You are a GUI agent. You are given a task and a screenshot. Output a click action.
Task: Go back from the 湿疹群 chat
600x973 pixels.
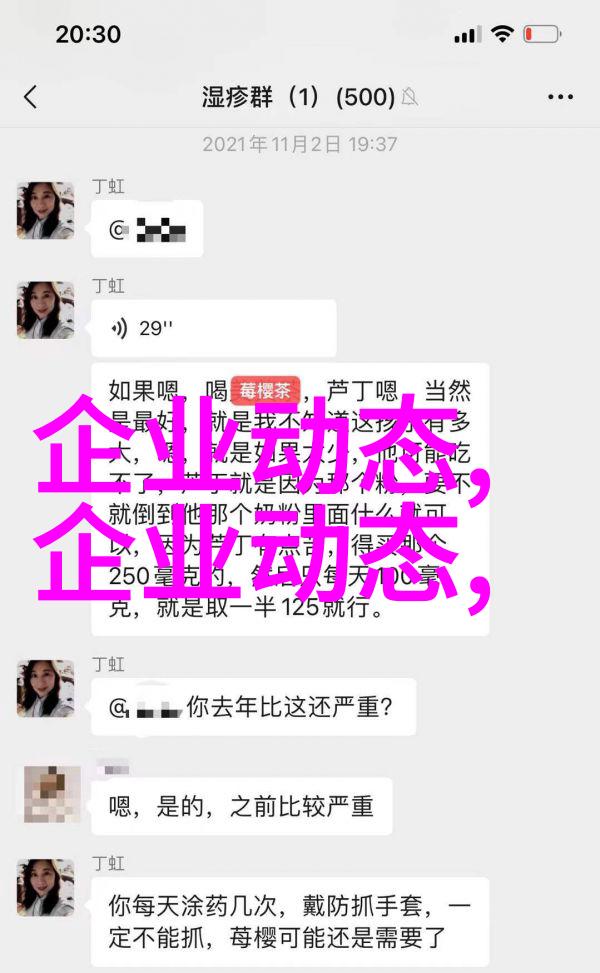(x=30, y=97)
